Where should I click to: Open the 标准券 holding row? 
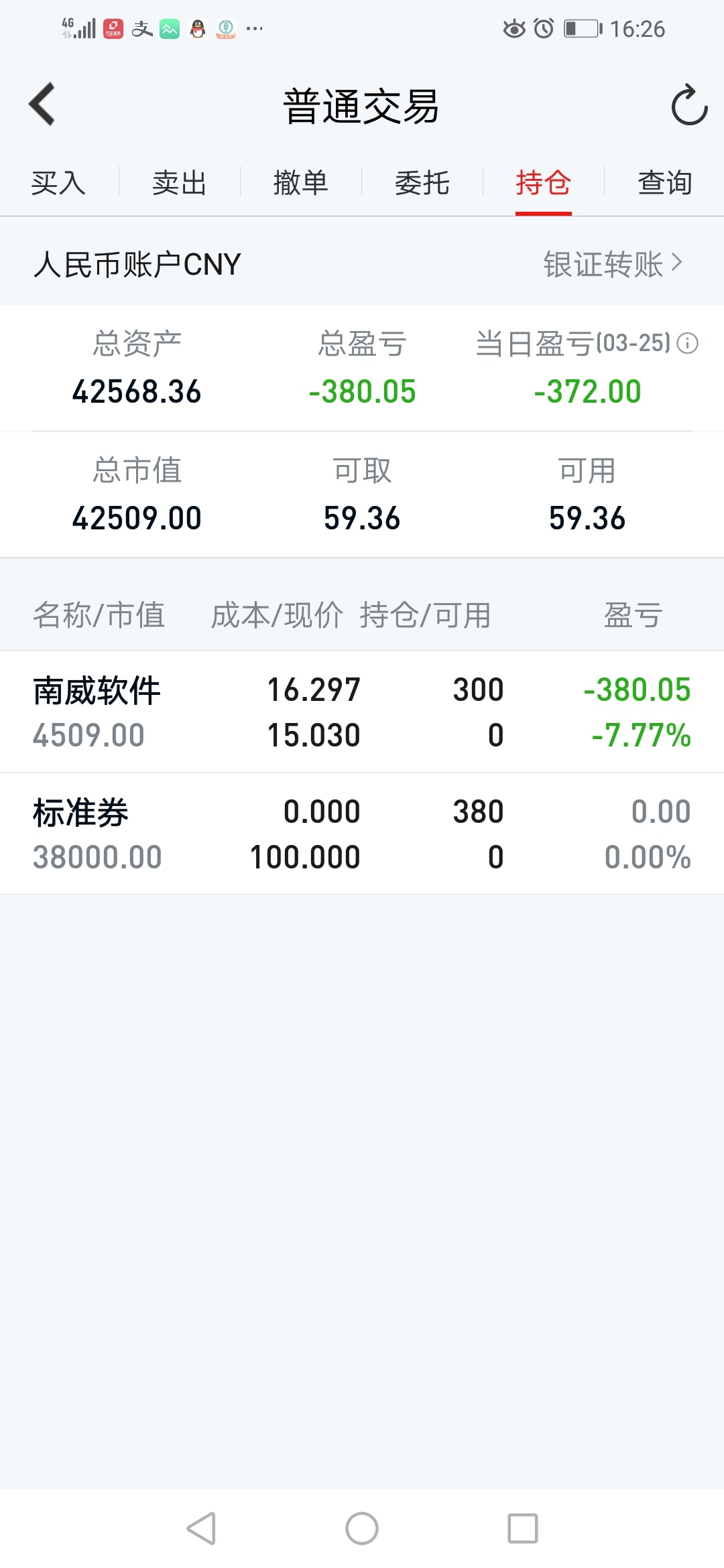(362, 834)
